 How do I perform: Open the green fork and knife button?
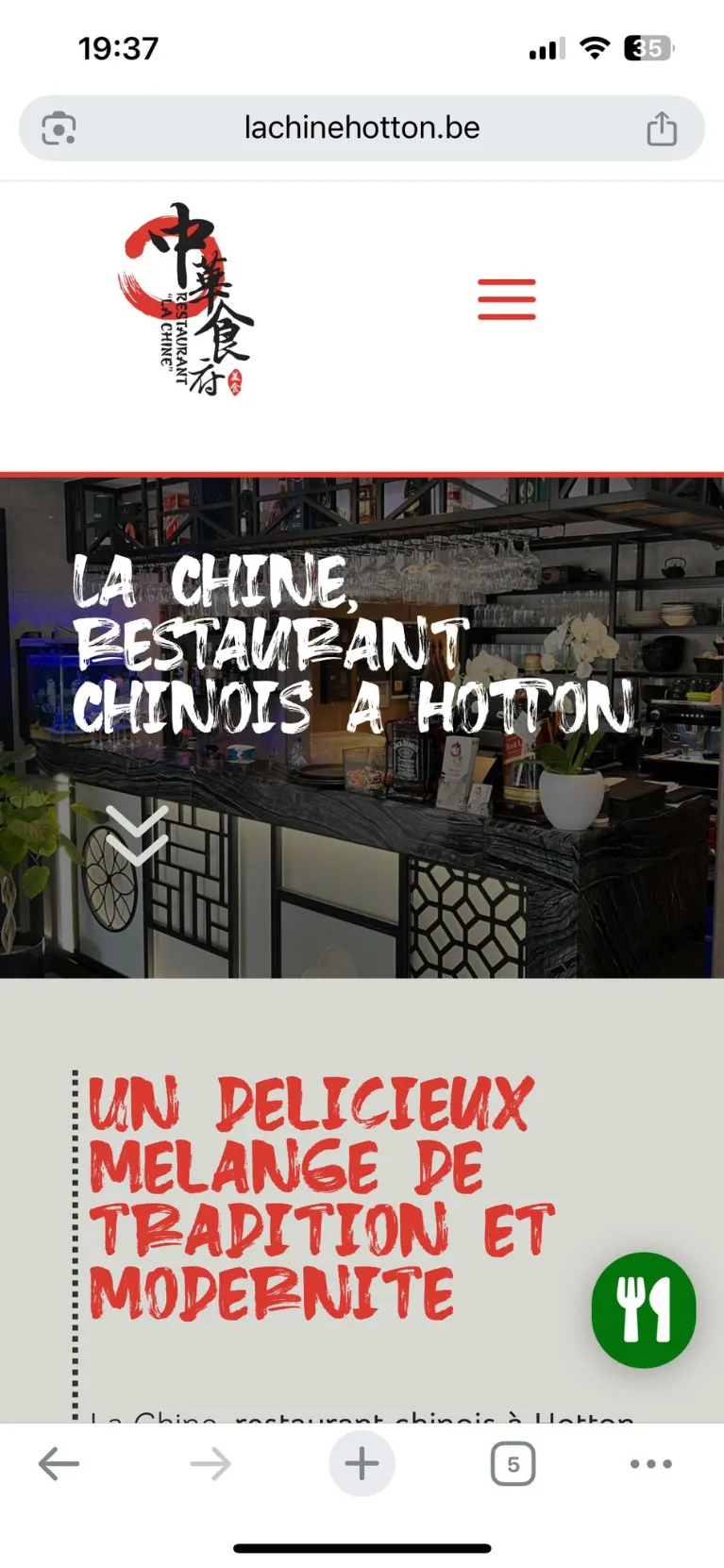(x=644, y=1309)
